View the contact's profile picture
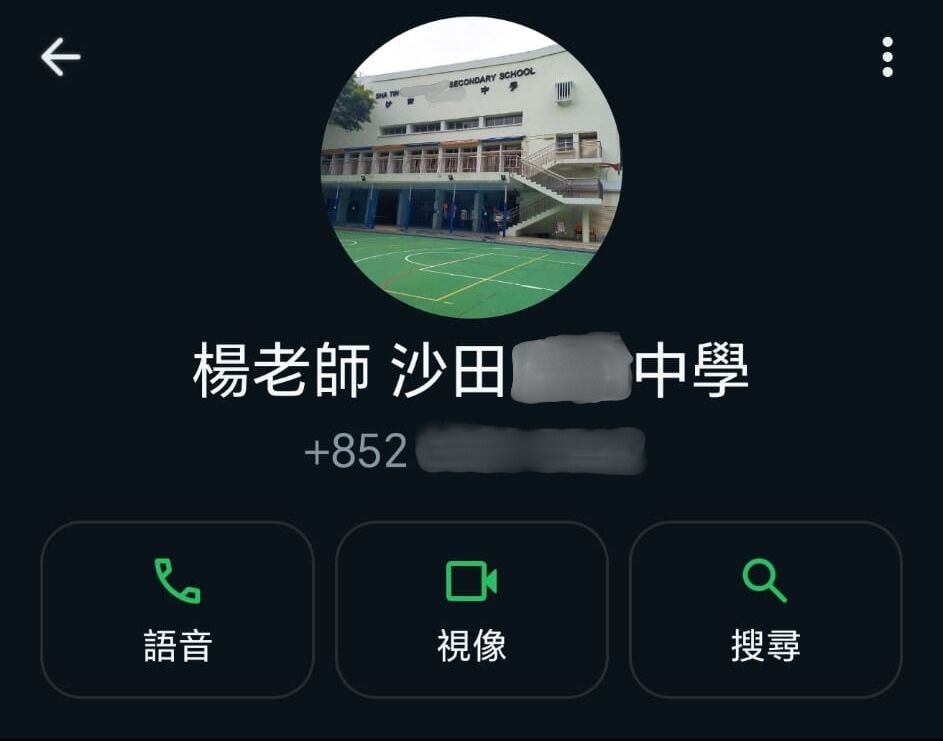 pos(470,168)
